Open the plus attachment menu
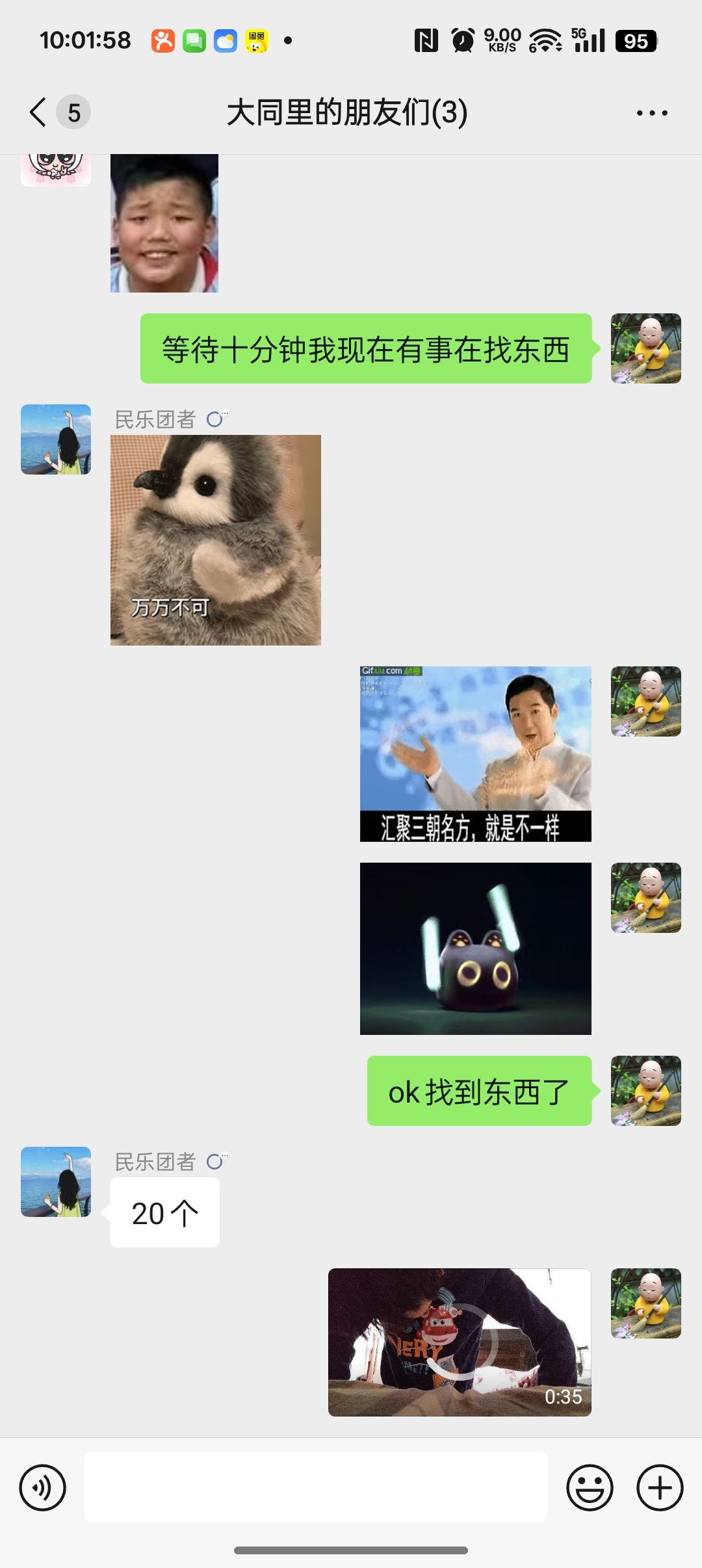Viewport: 702px width, 1568px height. click(660, 1487)
